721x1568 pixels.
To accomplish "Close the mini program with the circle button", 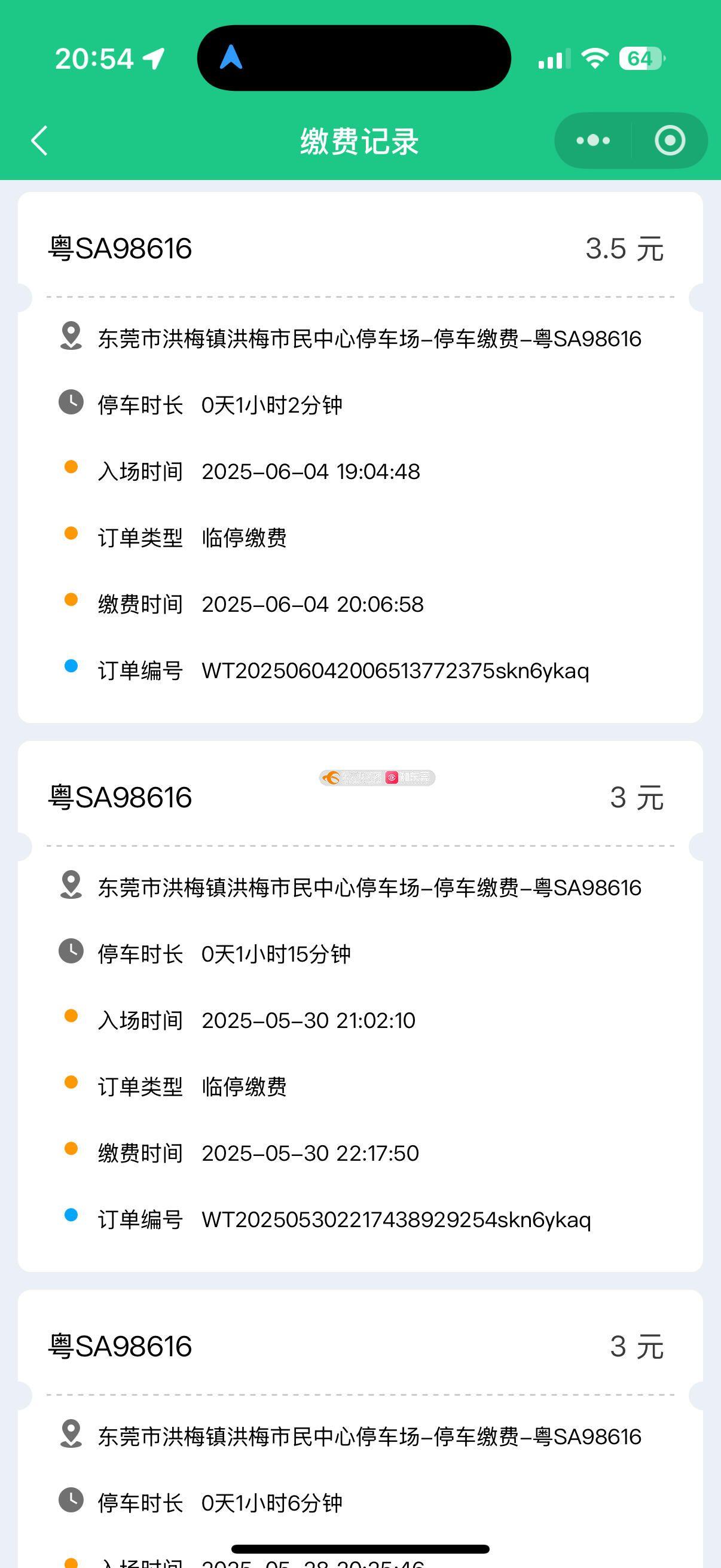I will pos(670,141).
